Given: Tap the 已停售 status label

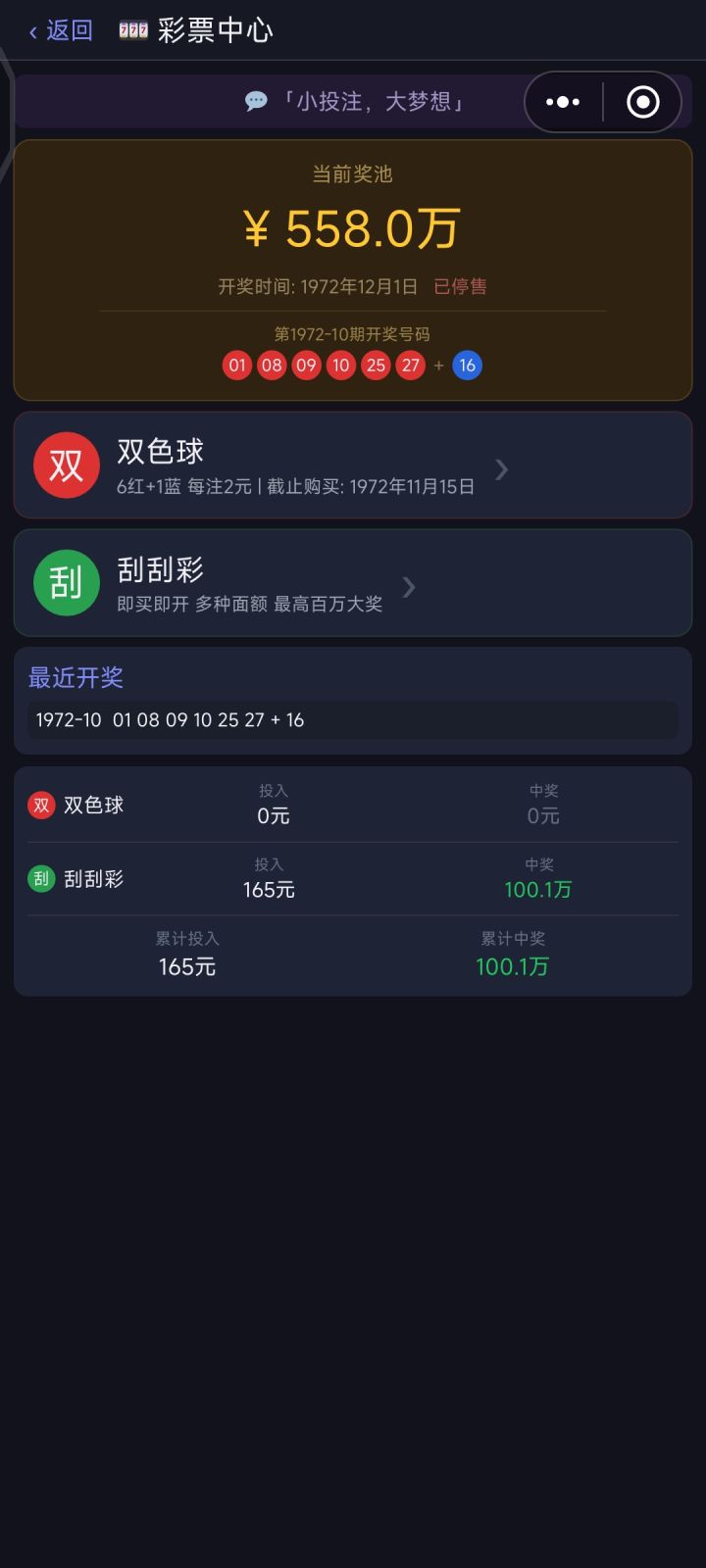Looking at the screenshot, I should coord(459,286).
